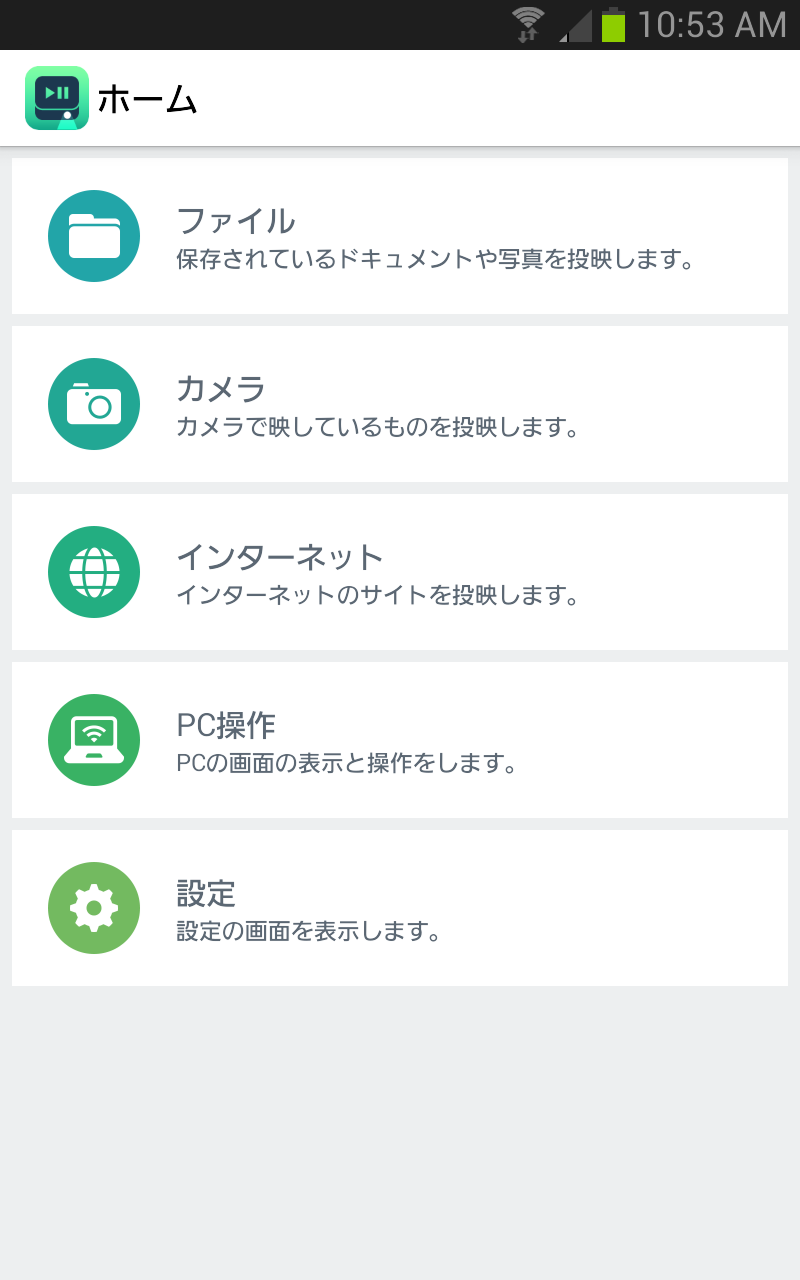Open the ファイル (Files) option
Screen dimensions: 800x1280
click(400, 236)
